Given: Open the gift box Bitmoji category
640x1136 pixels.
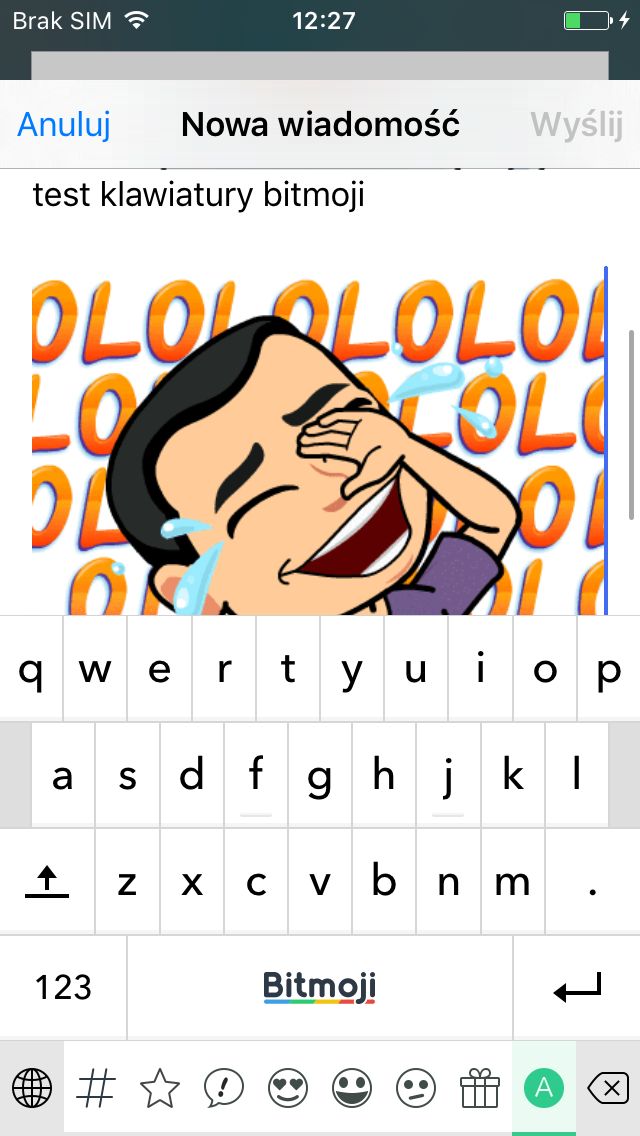Looking at the screenshot, I should pyautogui.click(x=480, y=1087).
